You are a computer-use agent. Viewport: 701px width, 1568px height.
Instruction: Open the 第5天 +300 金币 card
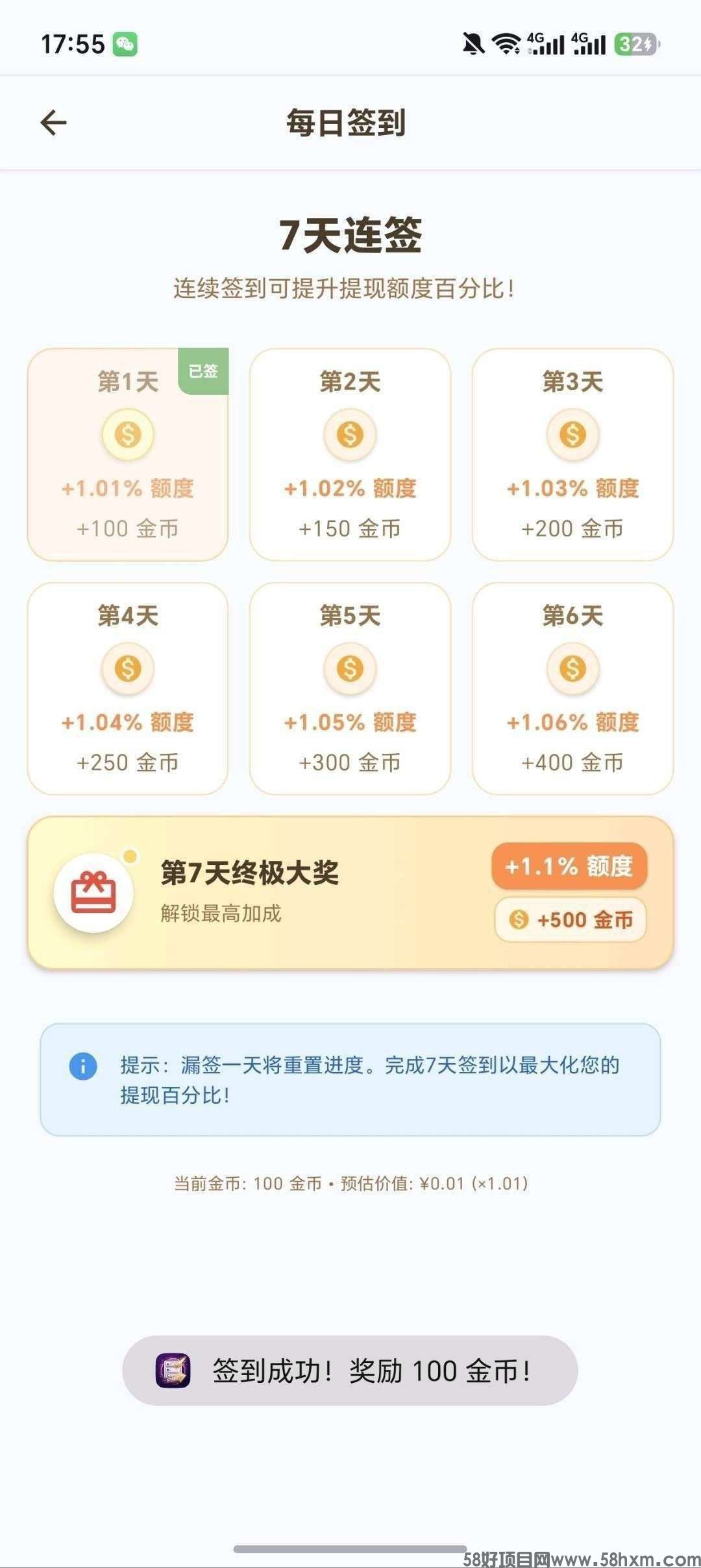tap(350, 688)
